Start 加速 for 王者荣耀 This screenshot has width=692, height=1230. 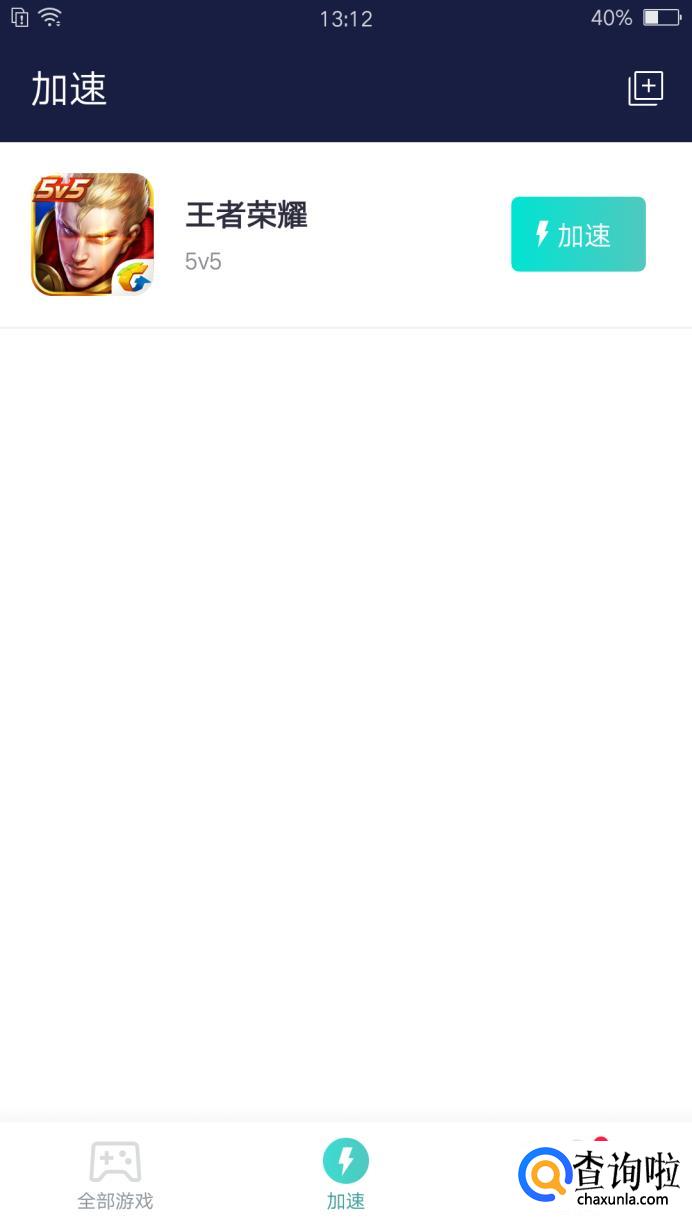578,234
